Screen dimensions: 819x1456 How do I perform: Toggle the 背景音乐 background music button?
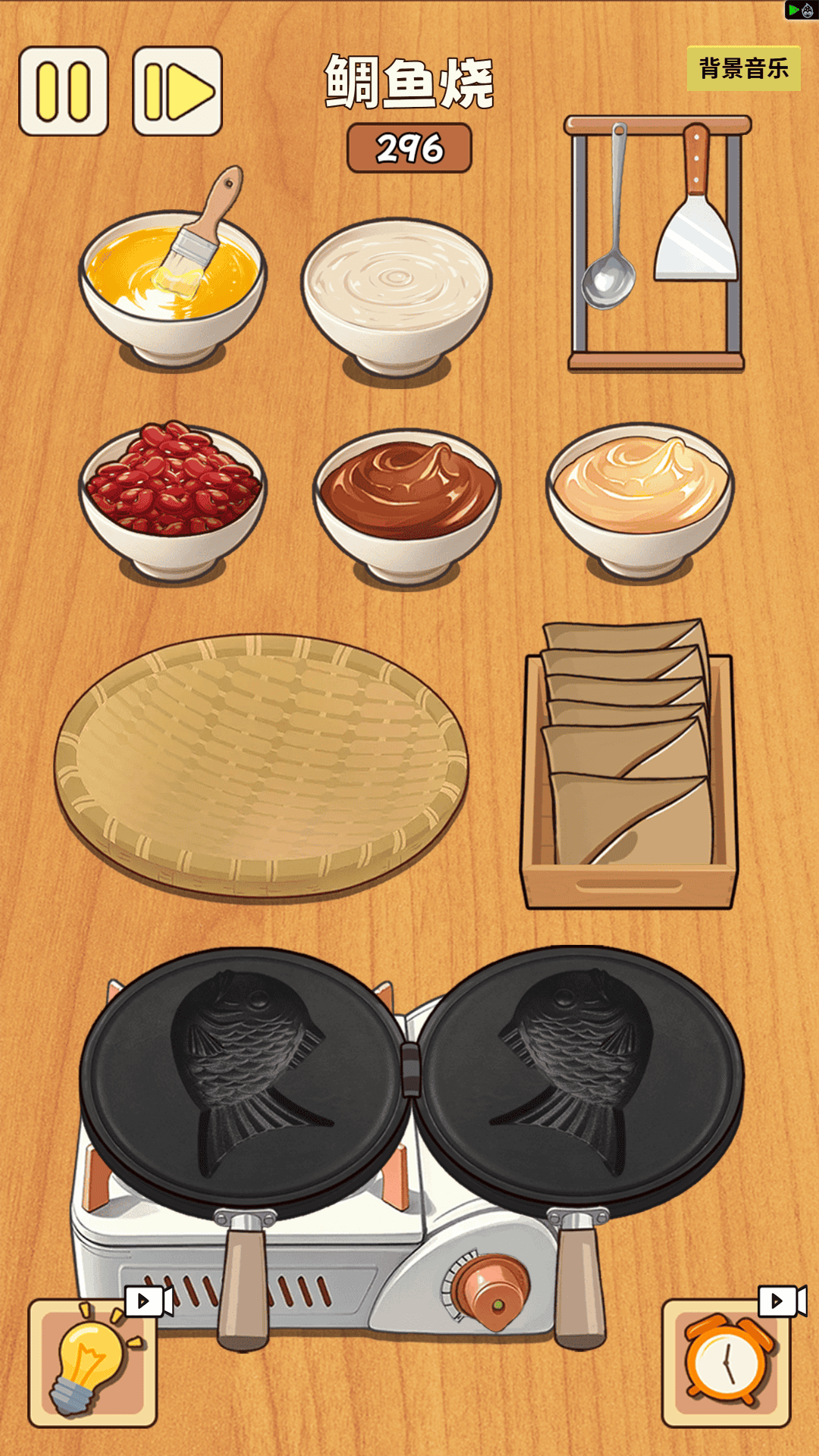(744, 69)
